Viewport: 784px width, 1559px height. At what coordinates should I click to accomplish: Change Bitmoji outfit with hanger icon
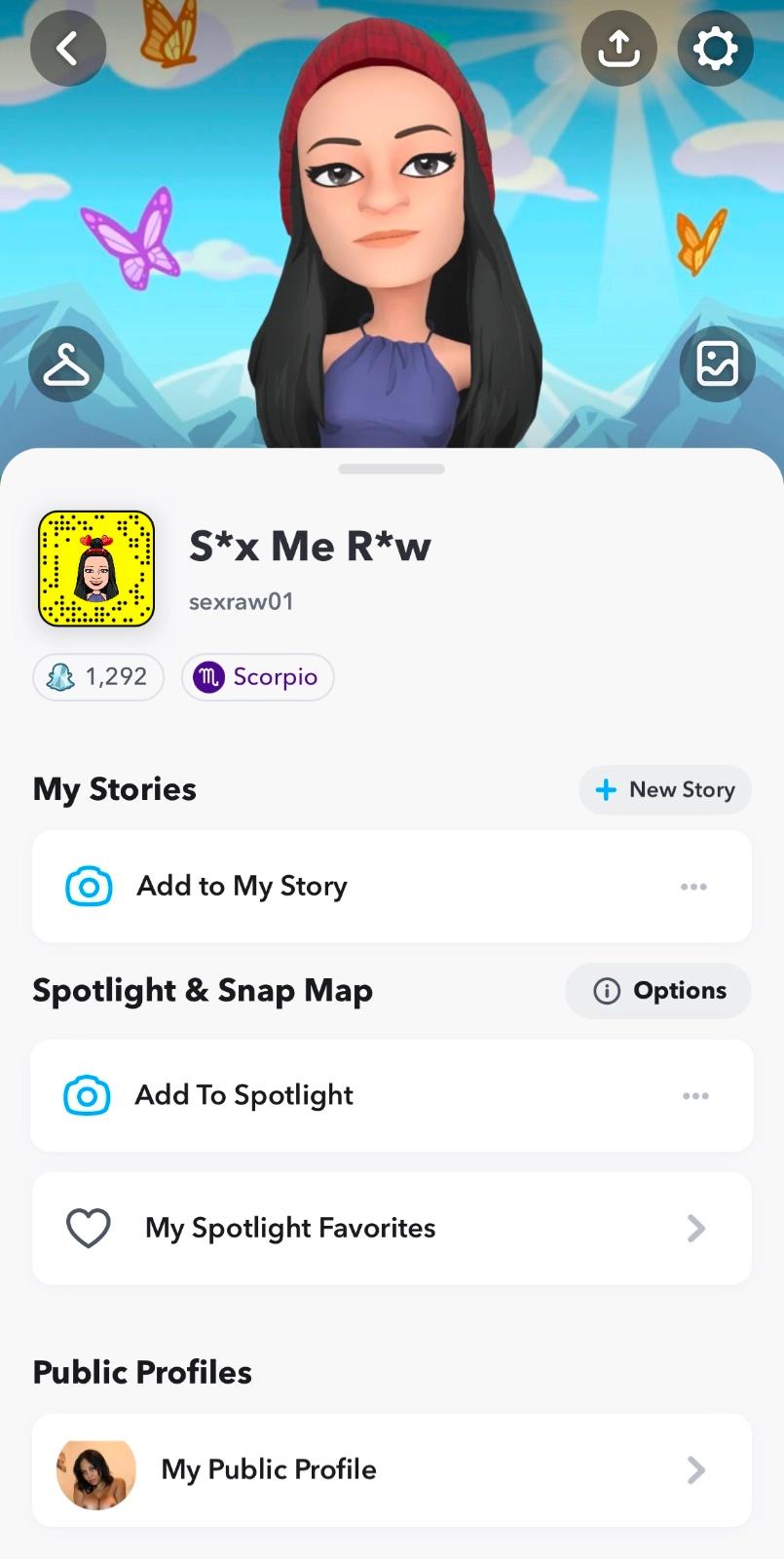point(66,364)
